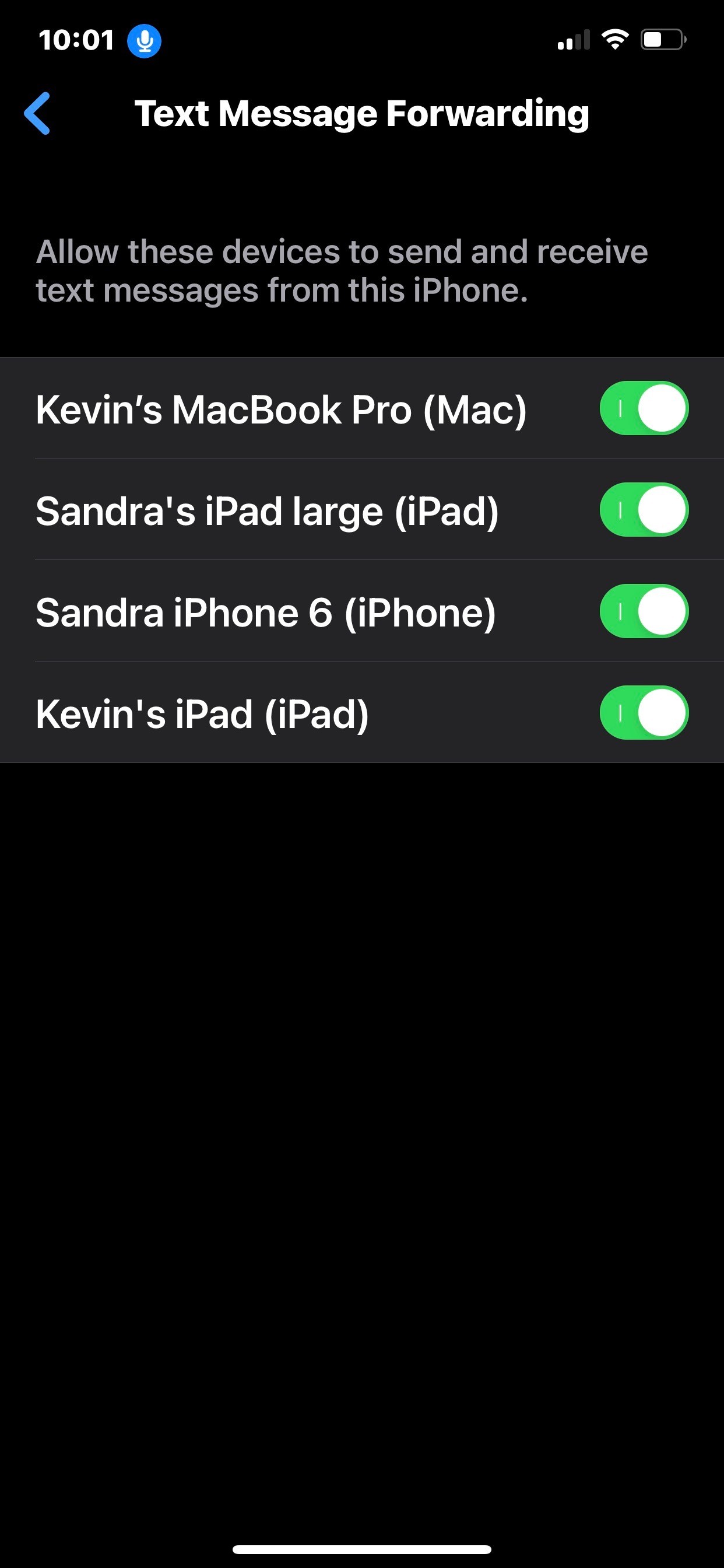Go back from Text Message Forwarding
Image resolution: width=724 pixels, height=1568 pixels.
tap(37, 113)
